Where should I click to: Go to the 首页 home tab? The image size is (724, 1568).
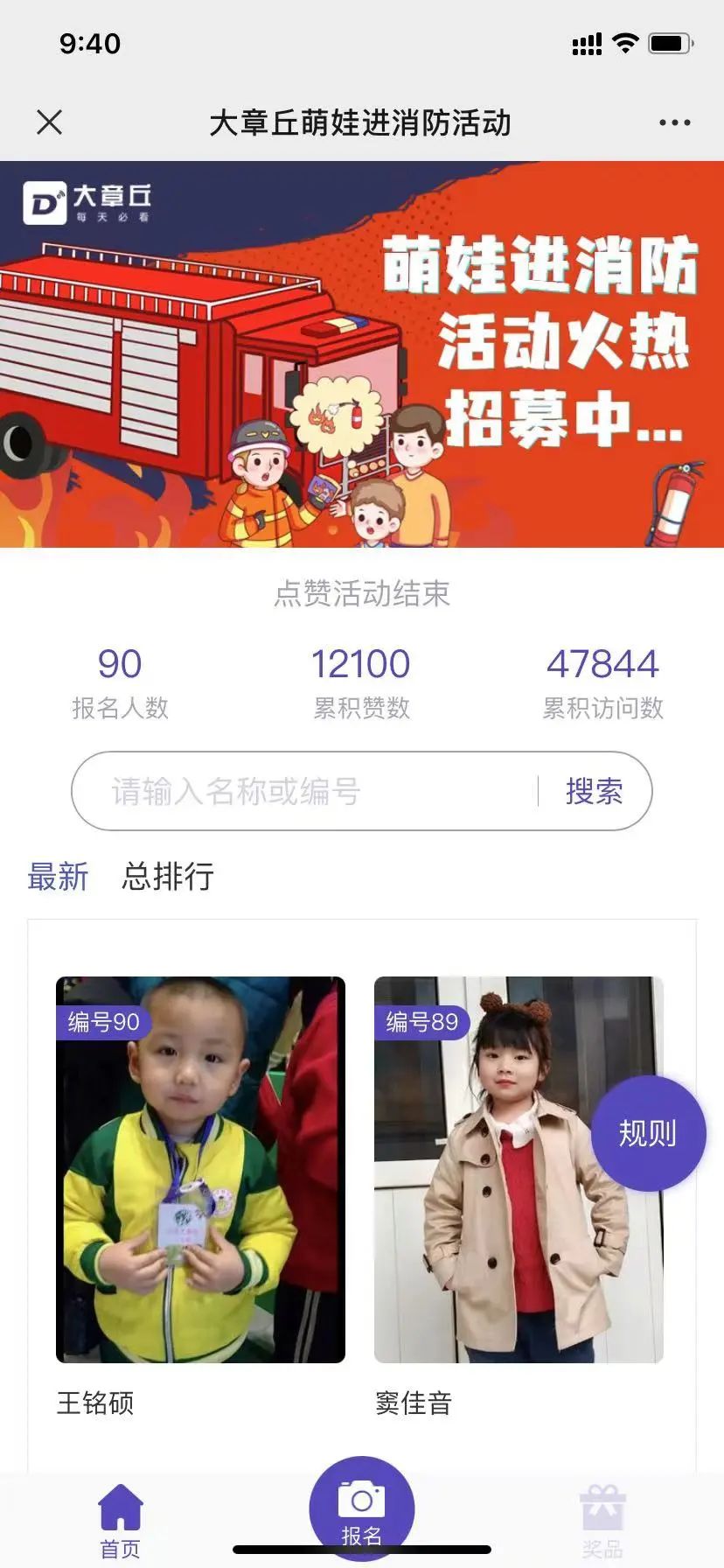coord(120,1522)
